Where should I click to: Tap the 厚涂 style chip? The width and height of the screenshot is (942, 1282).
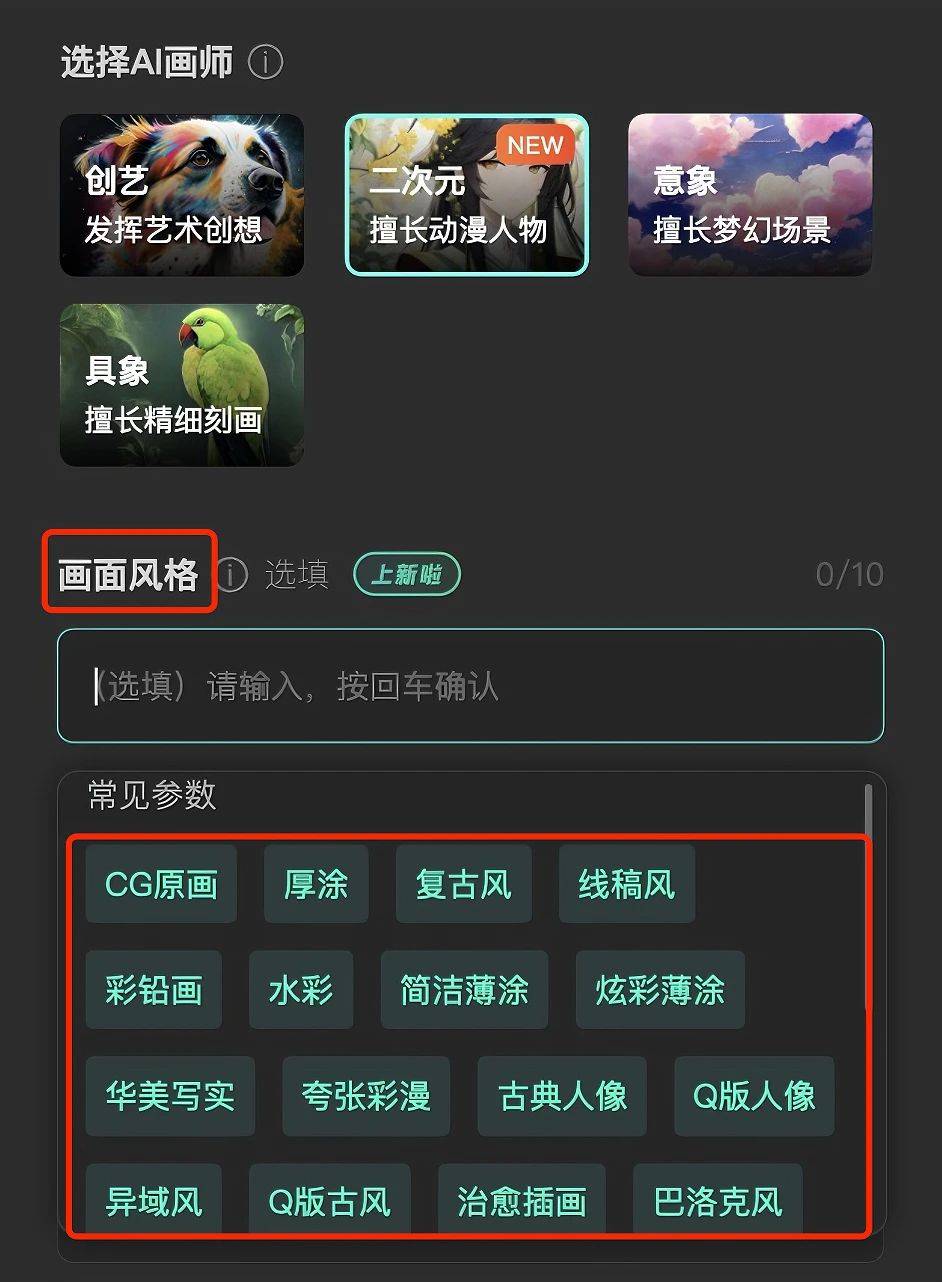click(316, 884)
